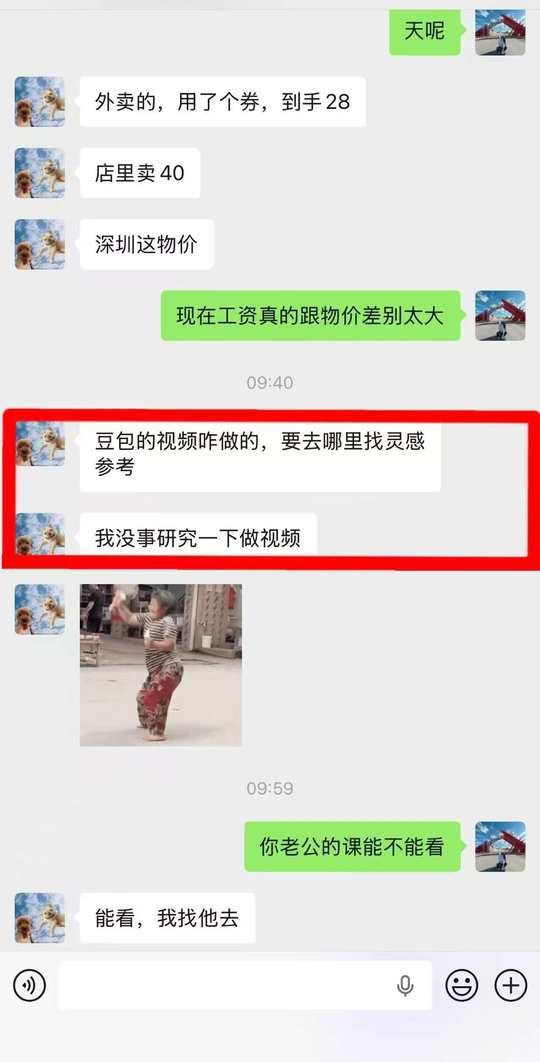Open my avatar beside '你老公的课能不能看'
540x1062 pixels.
[x=500, y=847]
